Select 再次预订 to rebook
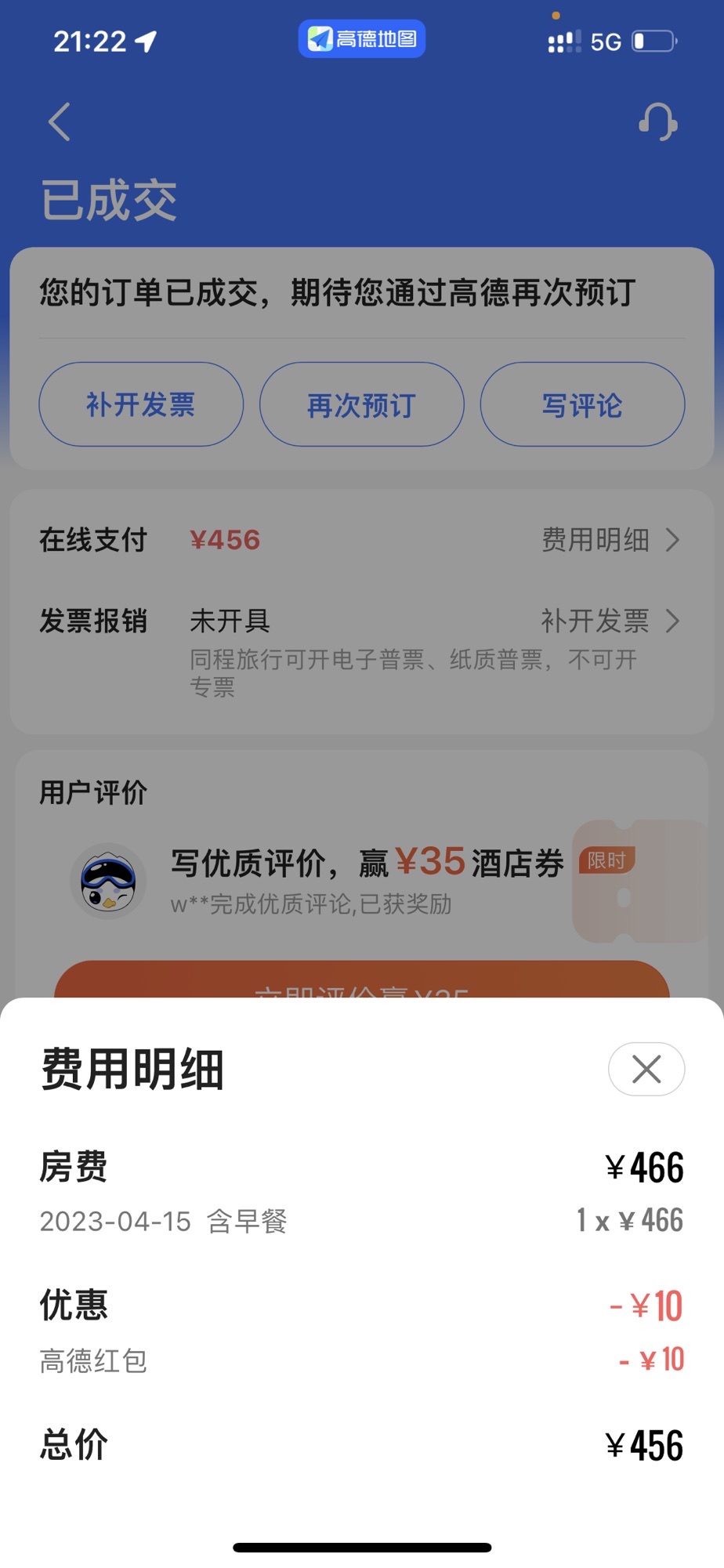This screenshot has width=724, height=1568. tap(361, 404)
